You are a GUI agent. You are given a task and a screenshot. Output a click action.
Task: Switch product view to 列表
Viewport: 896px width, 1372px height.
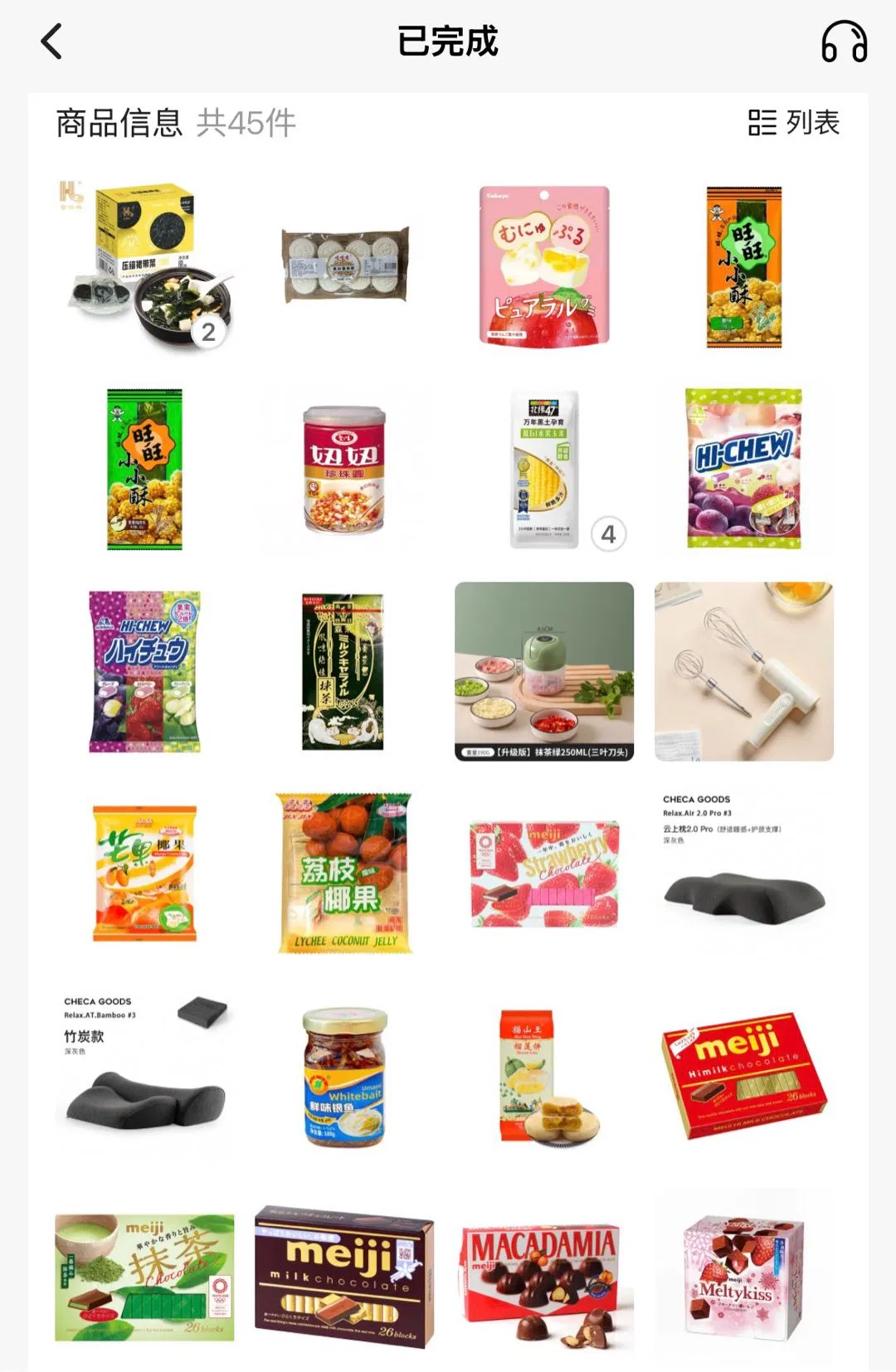794,123
